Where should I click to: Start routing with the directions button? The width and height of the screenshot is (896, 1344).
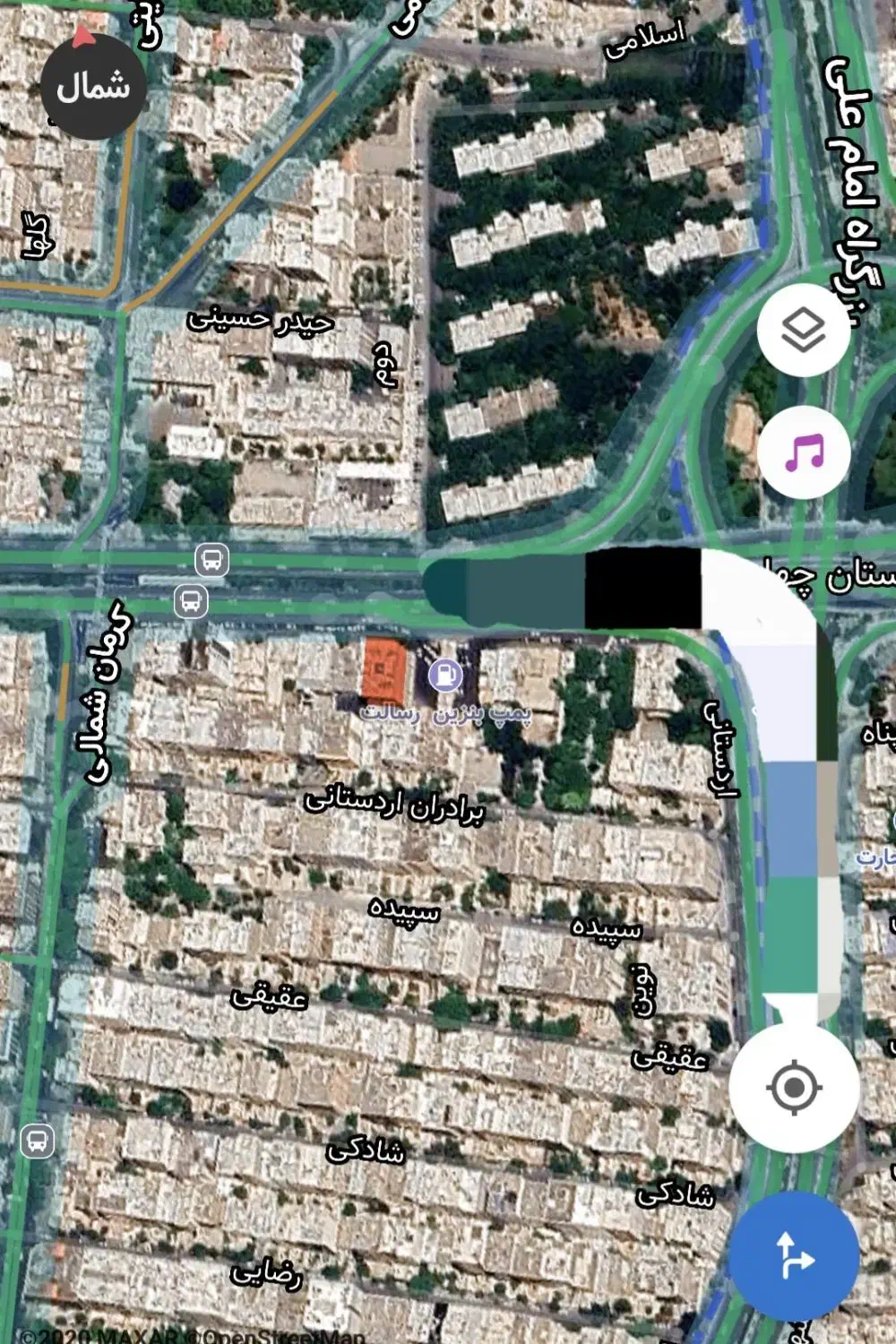coord(794,1254)
